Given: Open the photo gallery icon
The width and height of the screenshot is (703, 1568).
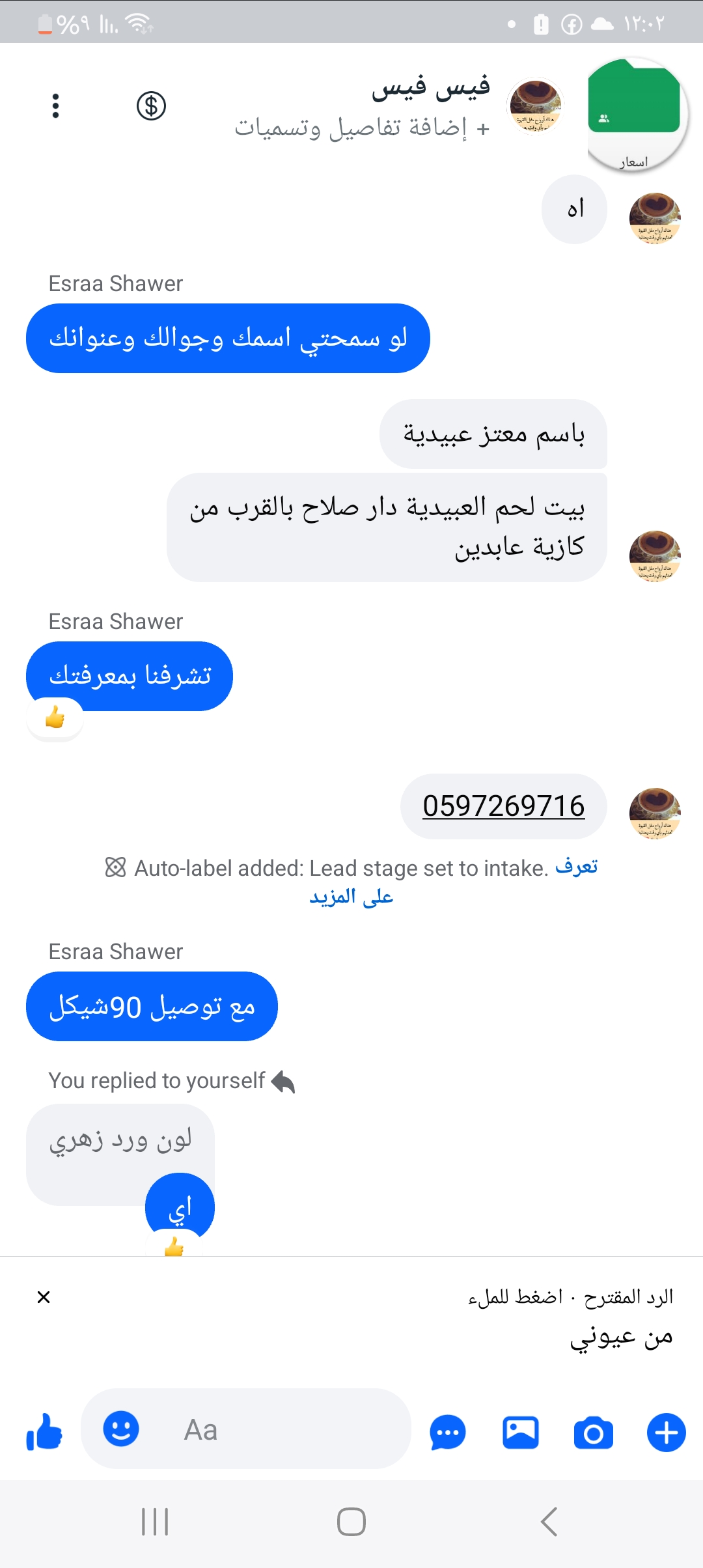Looking at the screenshot, I should point(521,1433).
